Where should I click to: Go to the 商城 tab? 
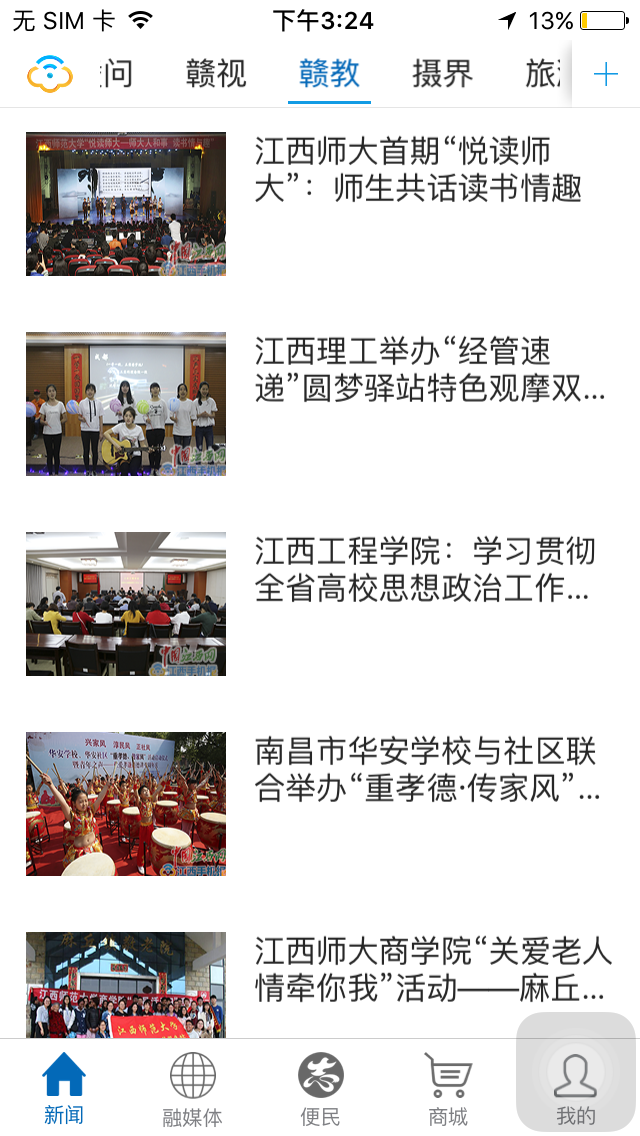click(448, 1087)
